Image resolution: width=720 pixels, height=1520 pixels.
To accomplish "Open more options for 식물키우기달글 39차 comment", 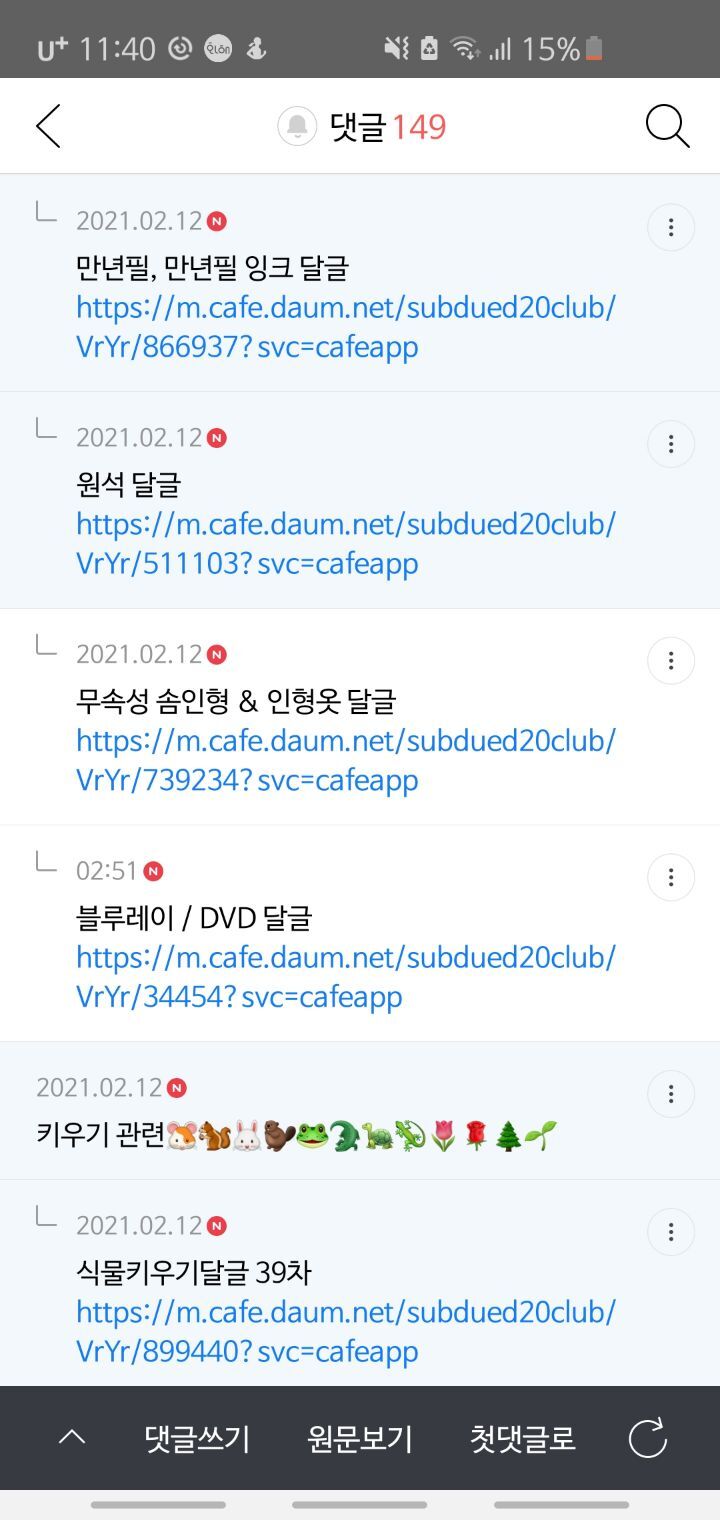I will pyautogui.click(x=671, y=1232).
